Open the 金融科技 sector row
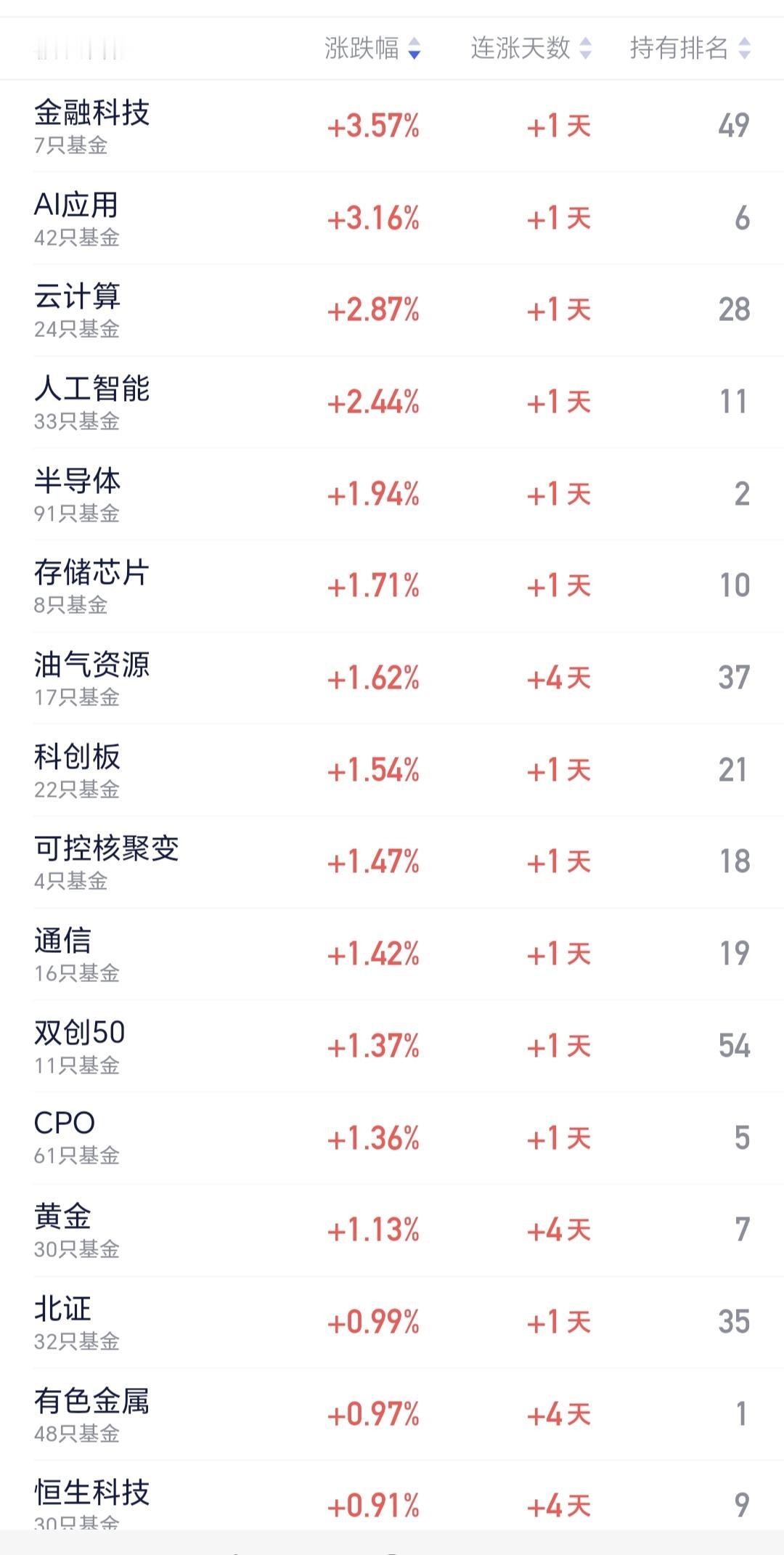Screen dimensions: 784x1555 [x=392, y=126]
